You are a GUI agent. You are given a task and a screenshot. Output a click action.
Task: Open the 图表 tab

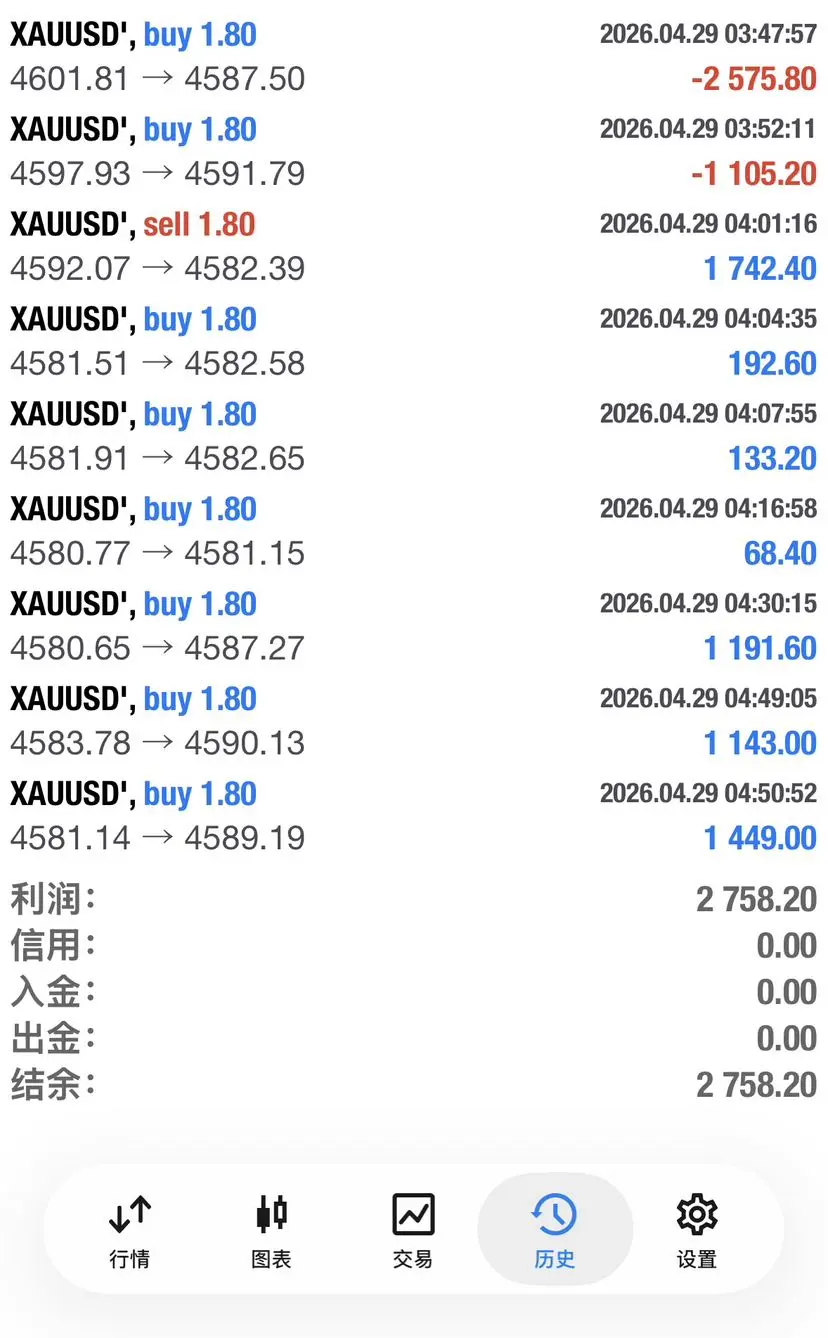[x=271, y=1230]
